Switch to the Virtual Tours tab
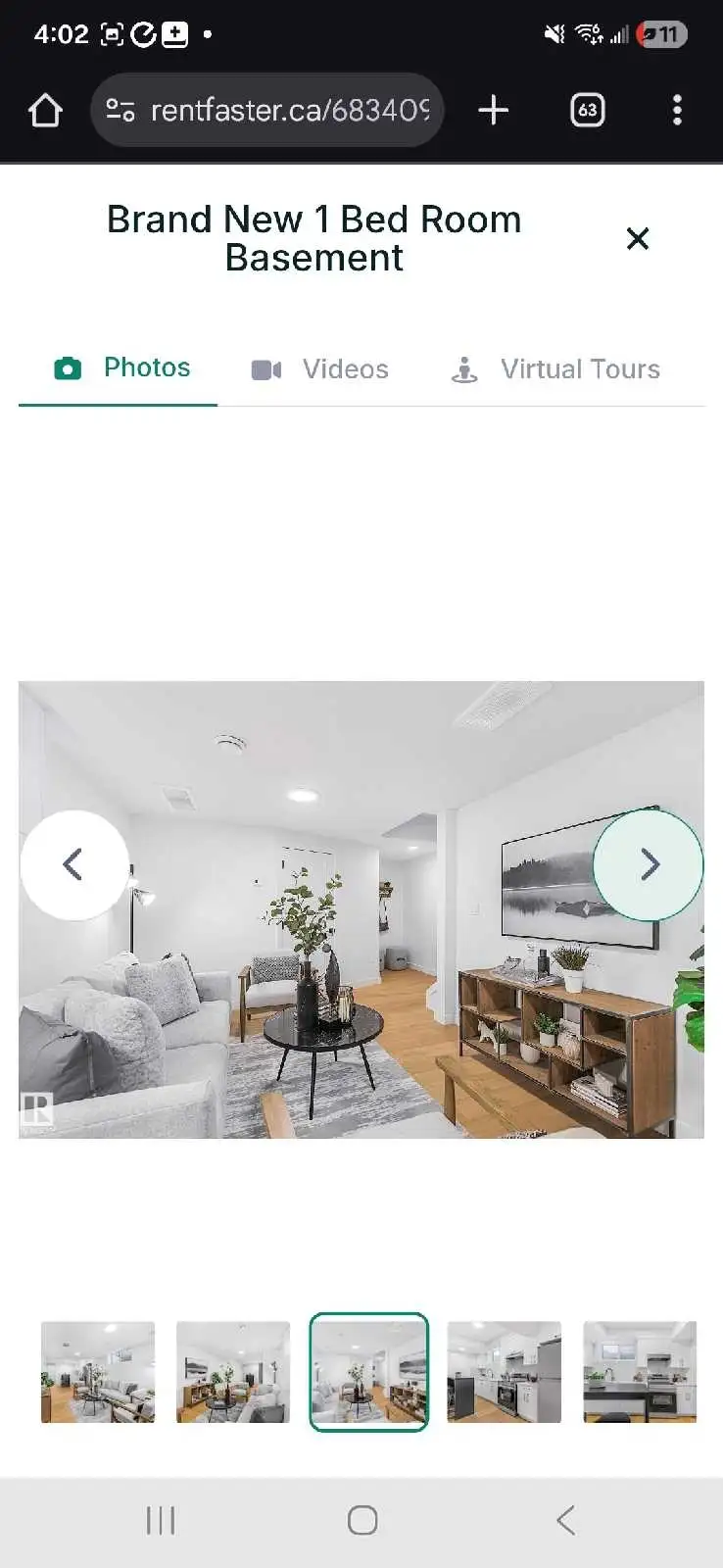723x1568 pixels. [555, 369]
